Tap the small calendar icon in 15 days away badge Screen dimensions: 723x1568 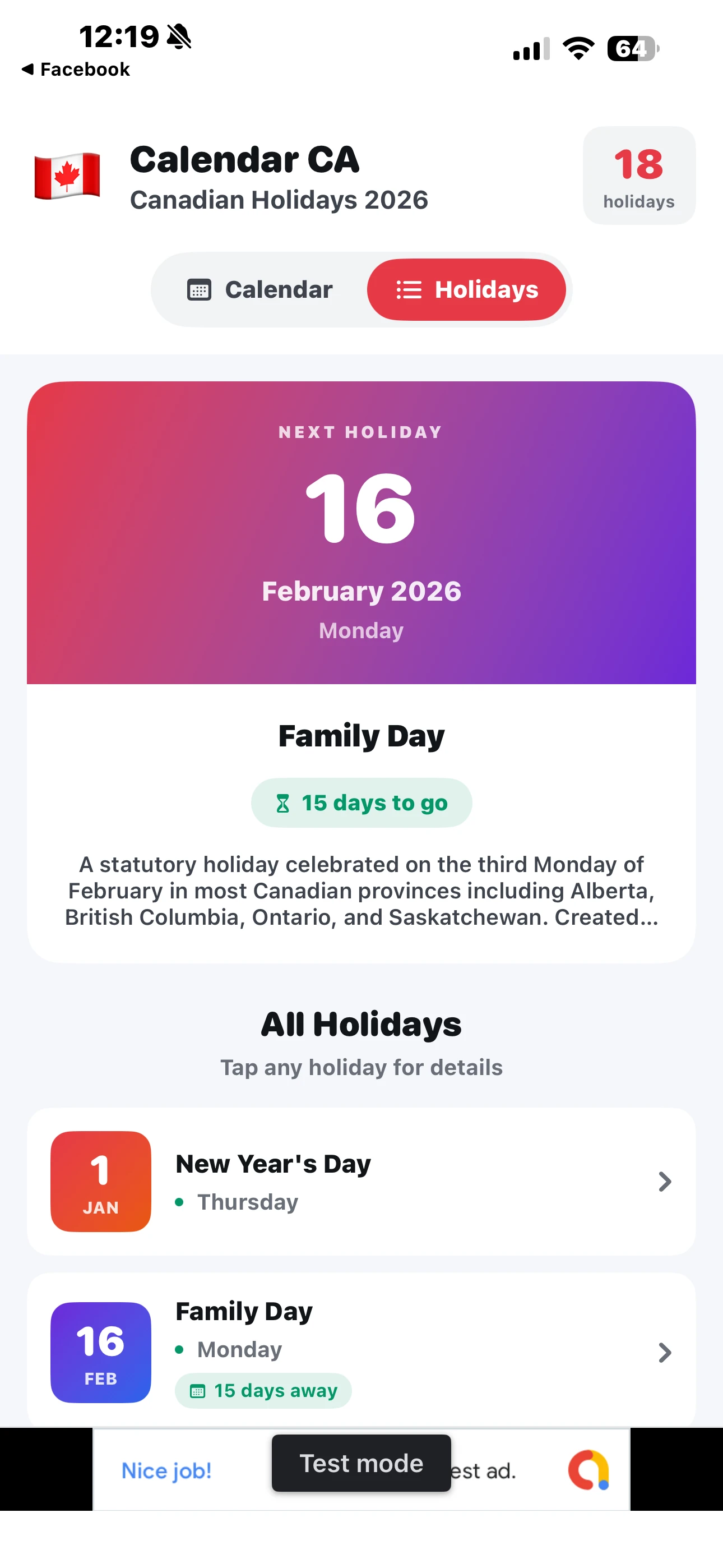click(197, 1390)
